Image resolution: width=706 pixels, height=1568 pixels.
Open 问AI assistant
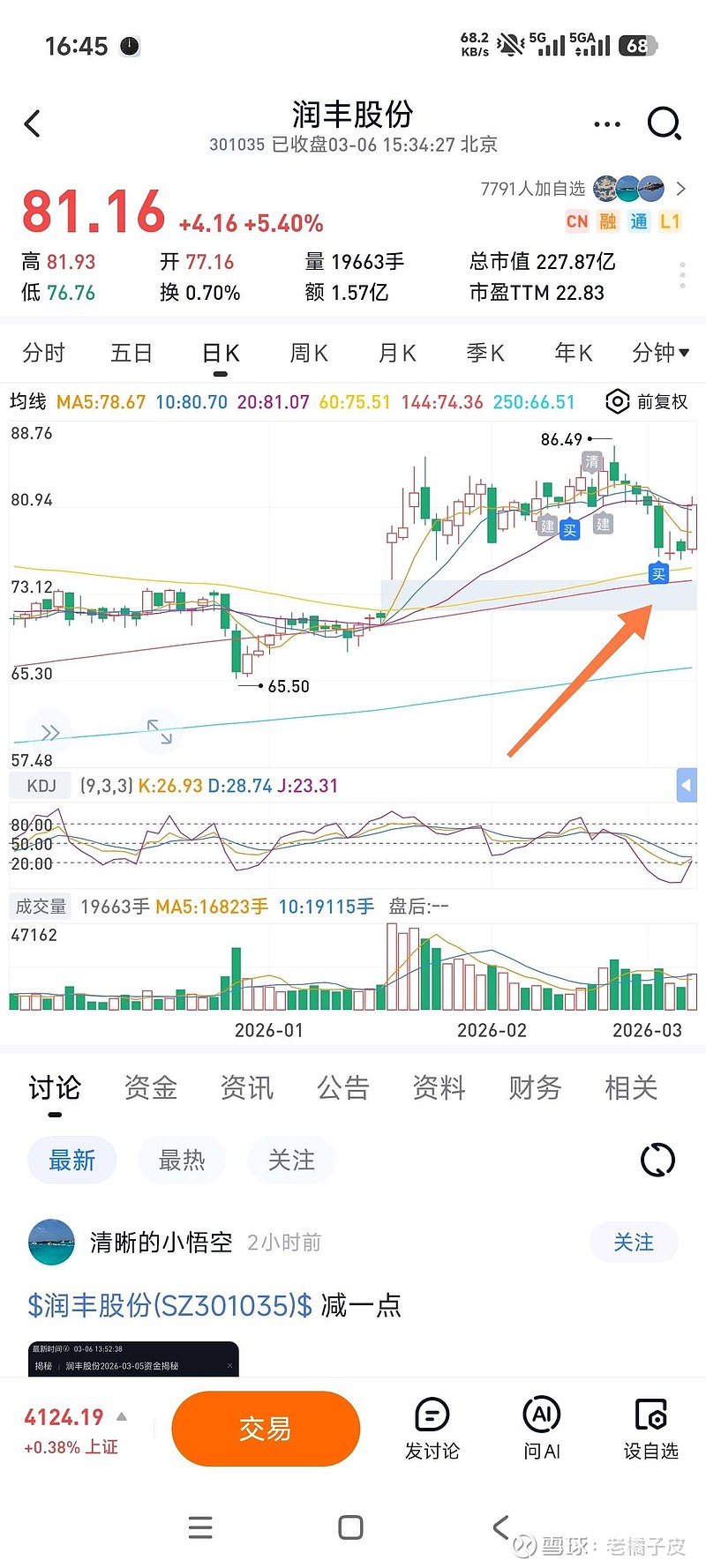point(542,1429)
